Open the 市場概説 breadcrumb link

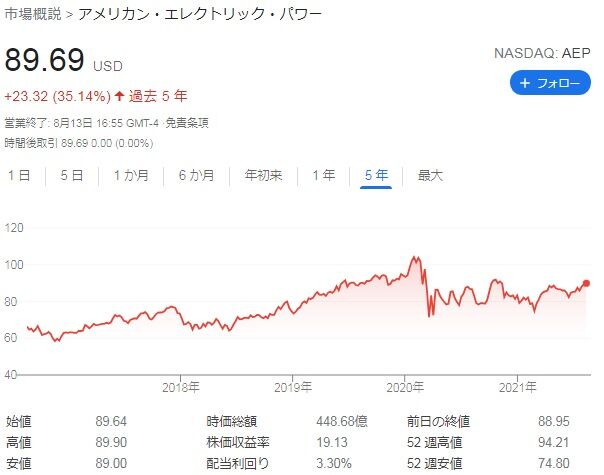tap(33, 14)
